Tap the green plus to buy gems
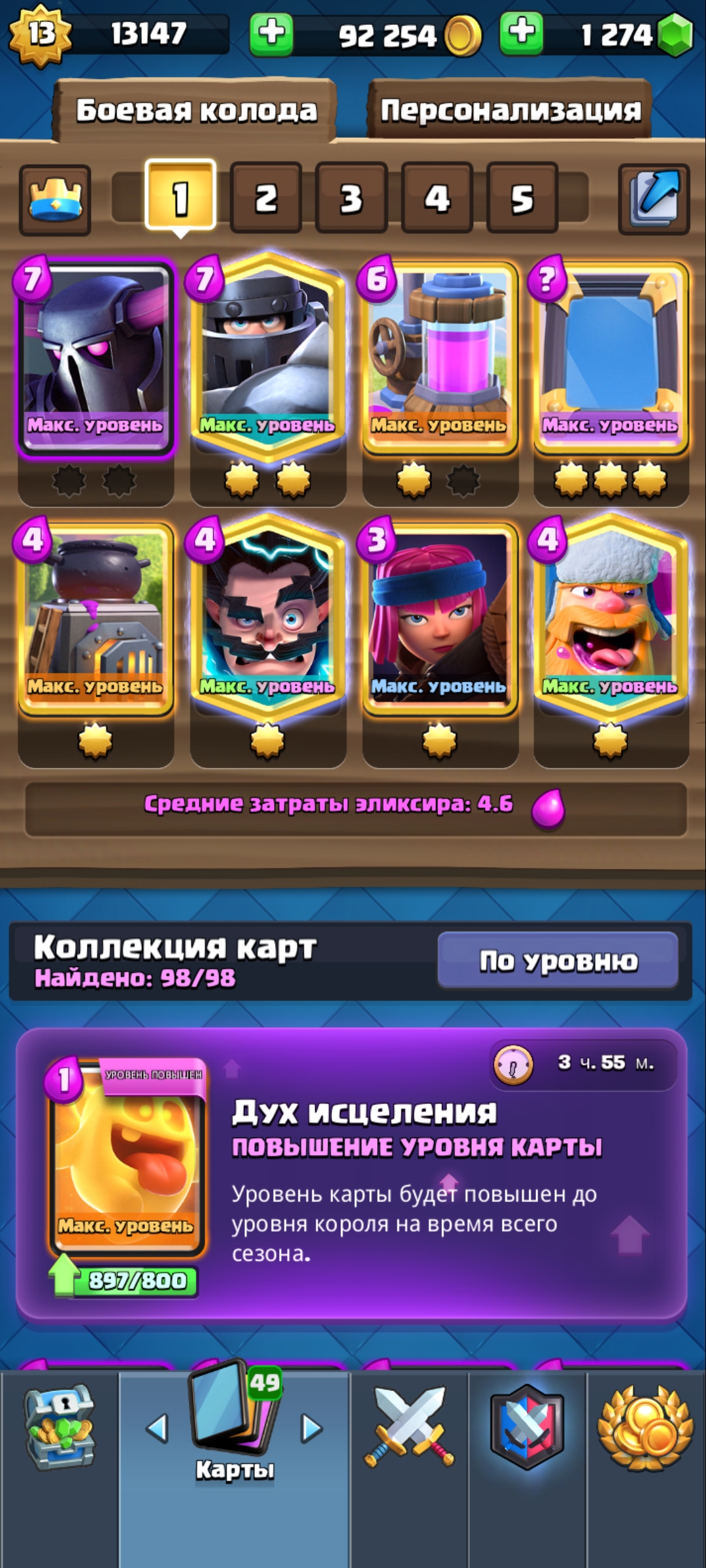The height and width of the screenshot is (1568, 706). [521, 33]
